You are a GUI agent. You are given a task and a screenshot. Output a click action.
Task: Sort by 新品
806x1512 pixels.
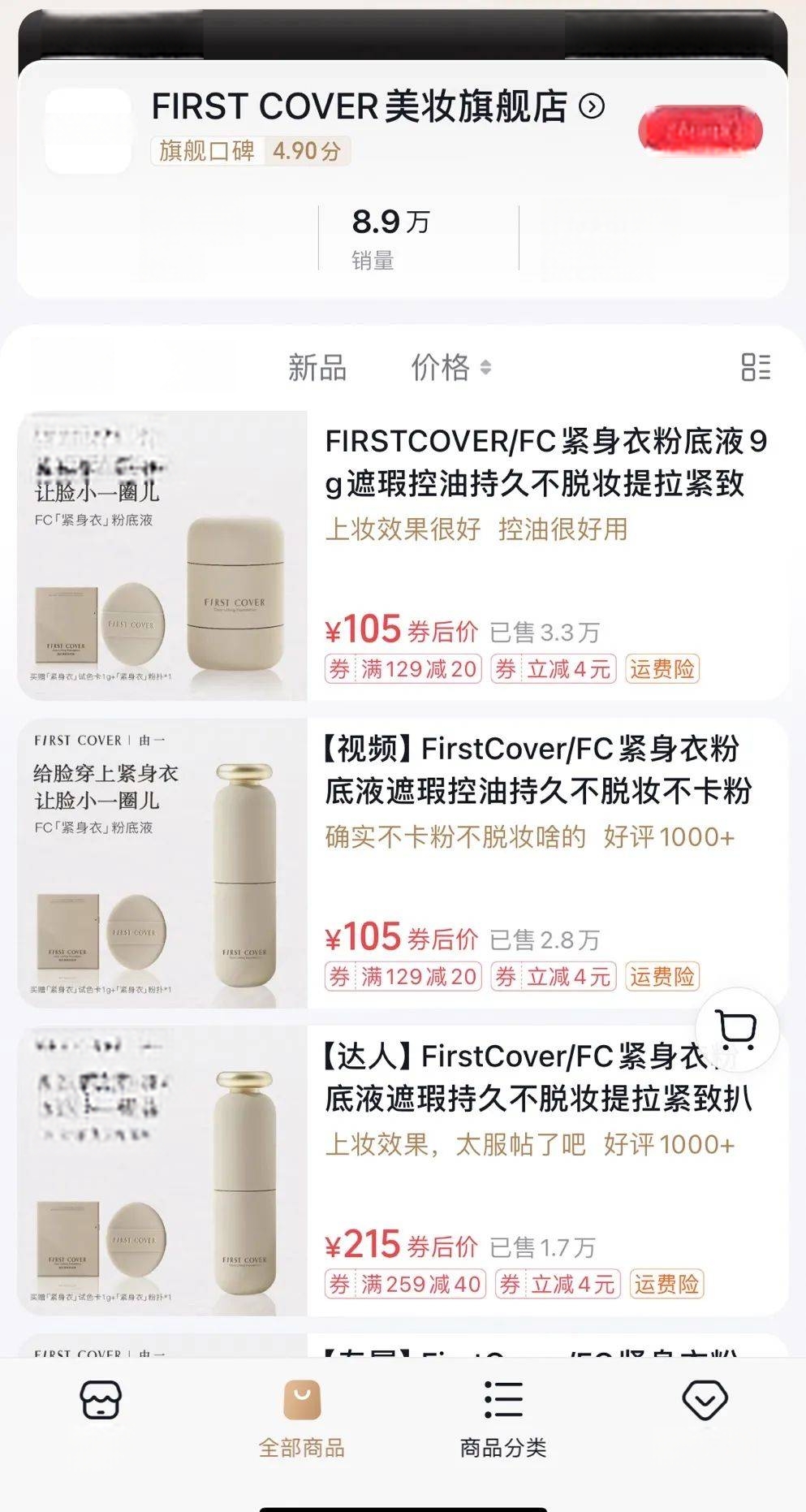(x=317, y=368)
